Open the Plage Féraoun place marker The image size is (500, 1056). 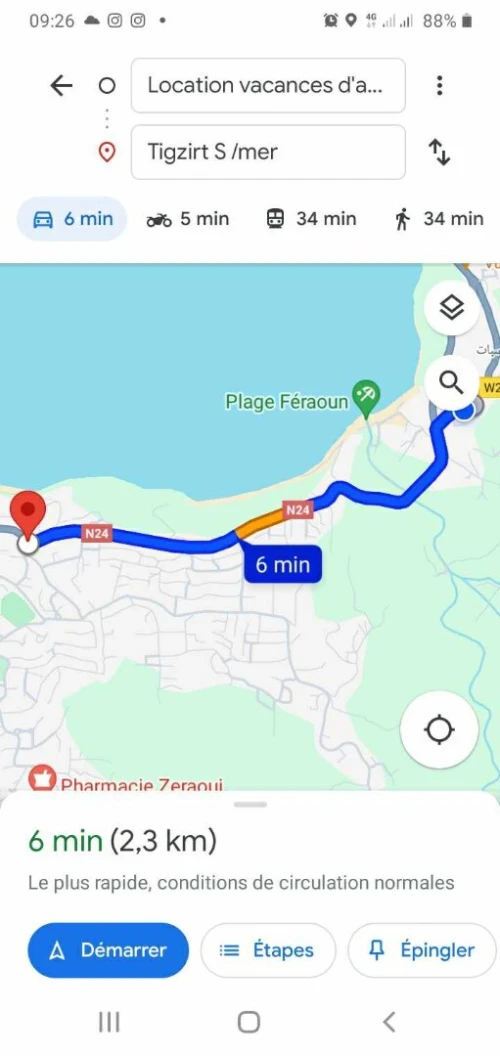coord(367,398)
